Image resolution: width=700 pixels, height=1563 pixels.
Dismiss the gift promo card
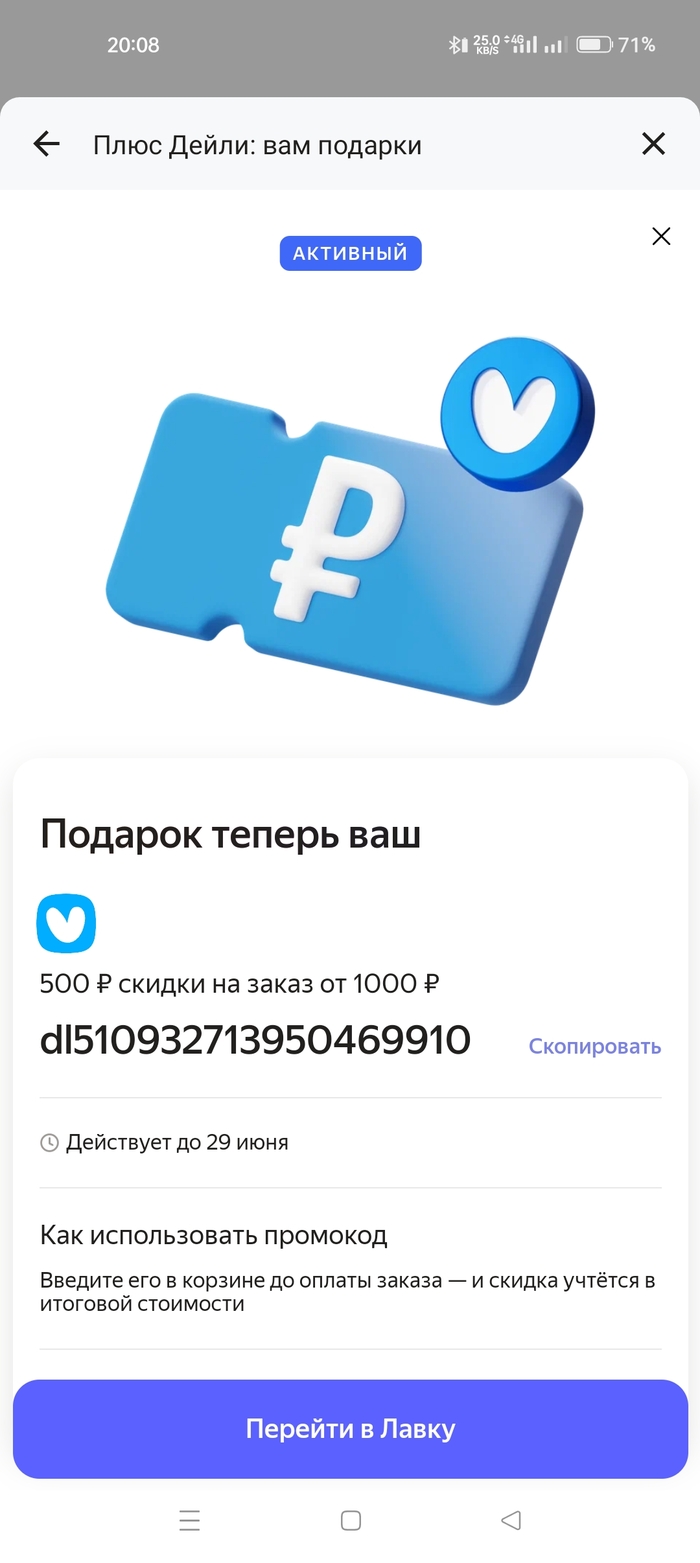coord(661,236)
